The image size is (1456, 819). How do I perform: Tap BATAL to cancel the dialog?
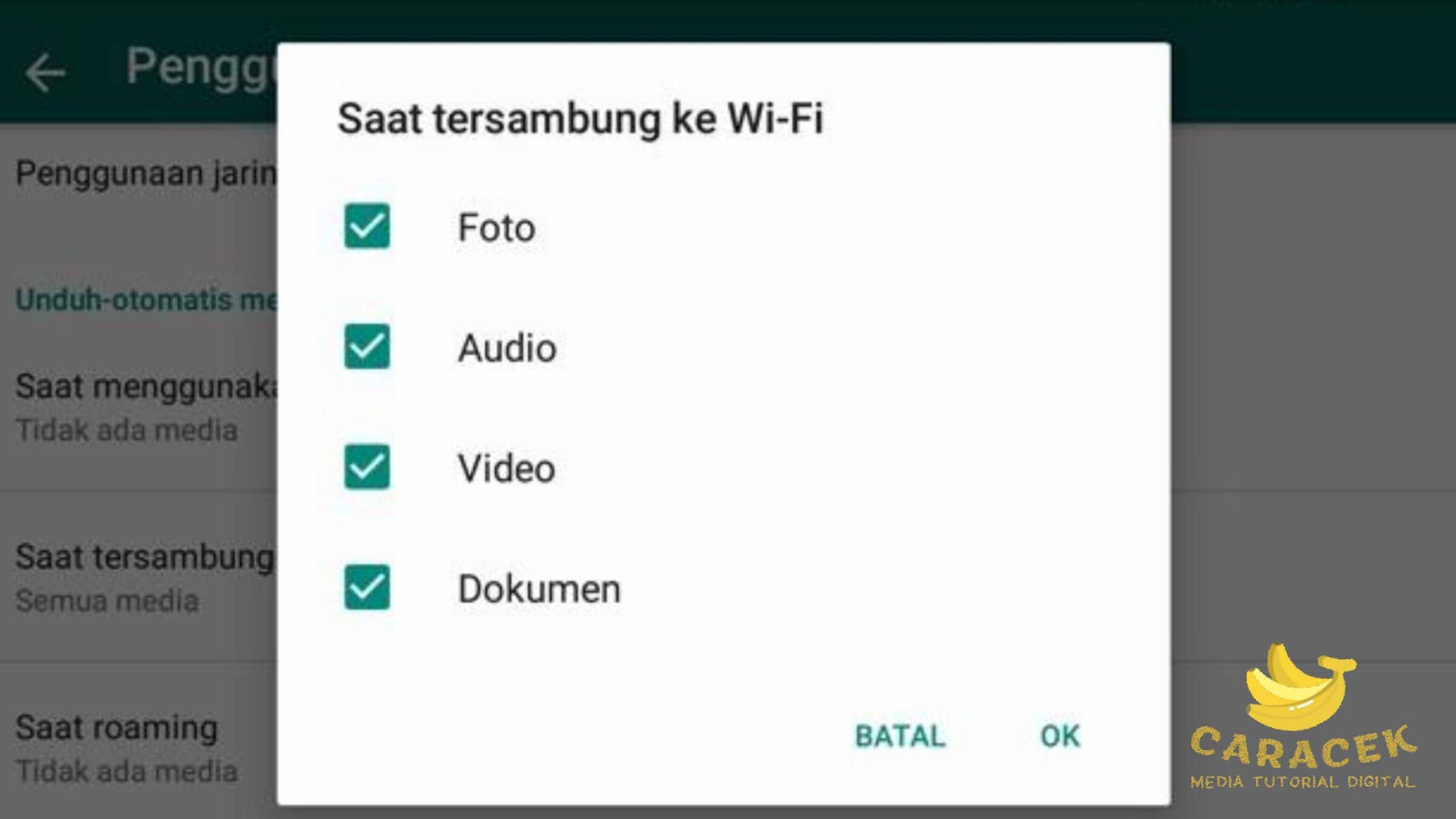point(900,736)
